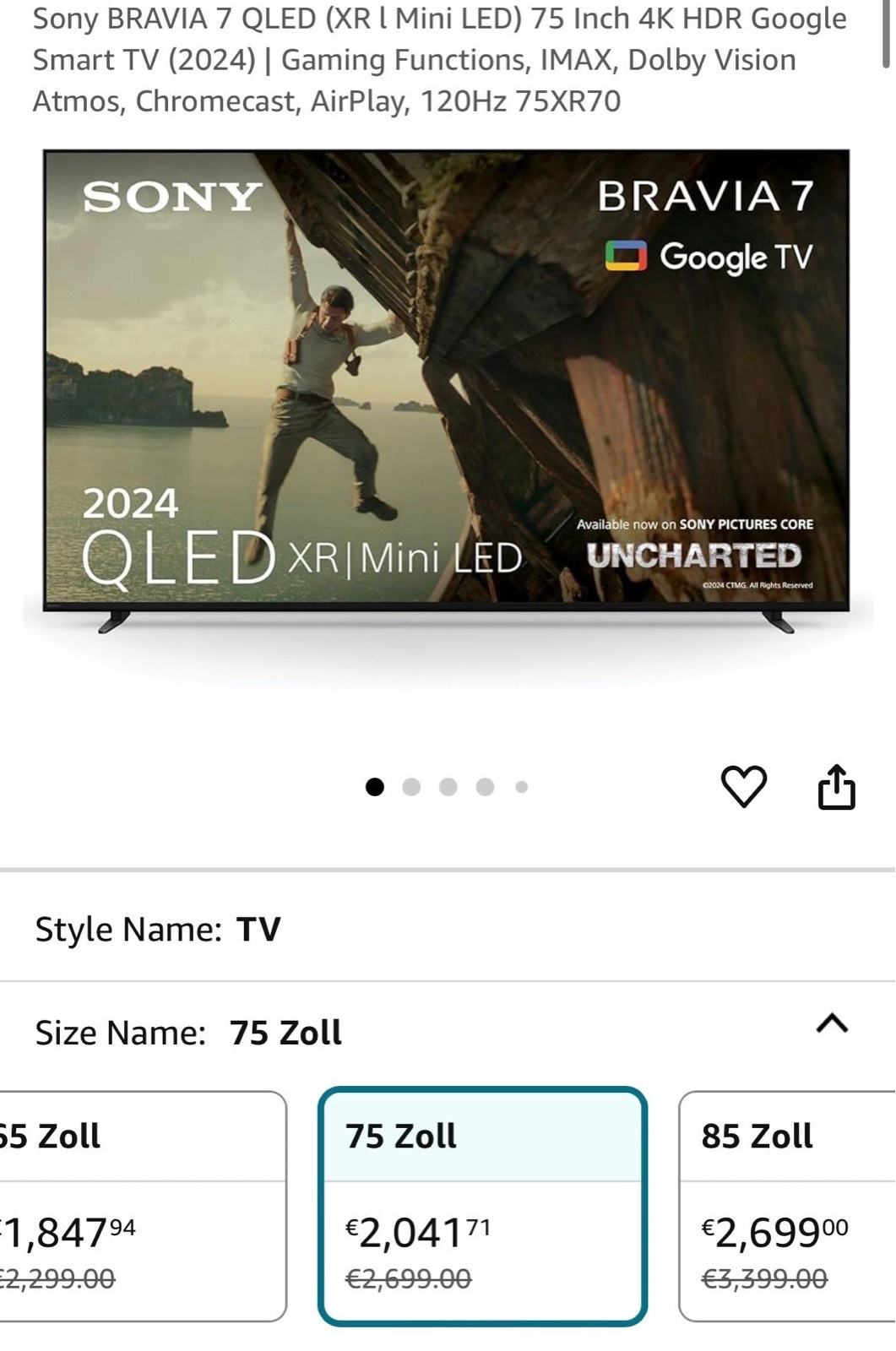The width and height of the screenshot is (896, 1351).
Task: Click the €2,699.00 price on 85 Zoll card
Action: [x=772, y=1232]
